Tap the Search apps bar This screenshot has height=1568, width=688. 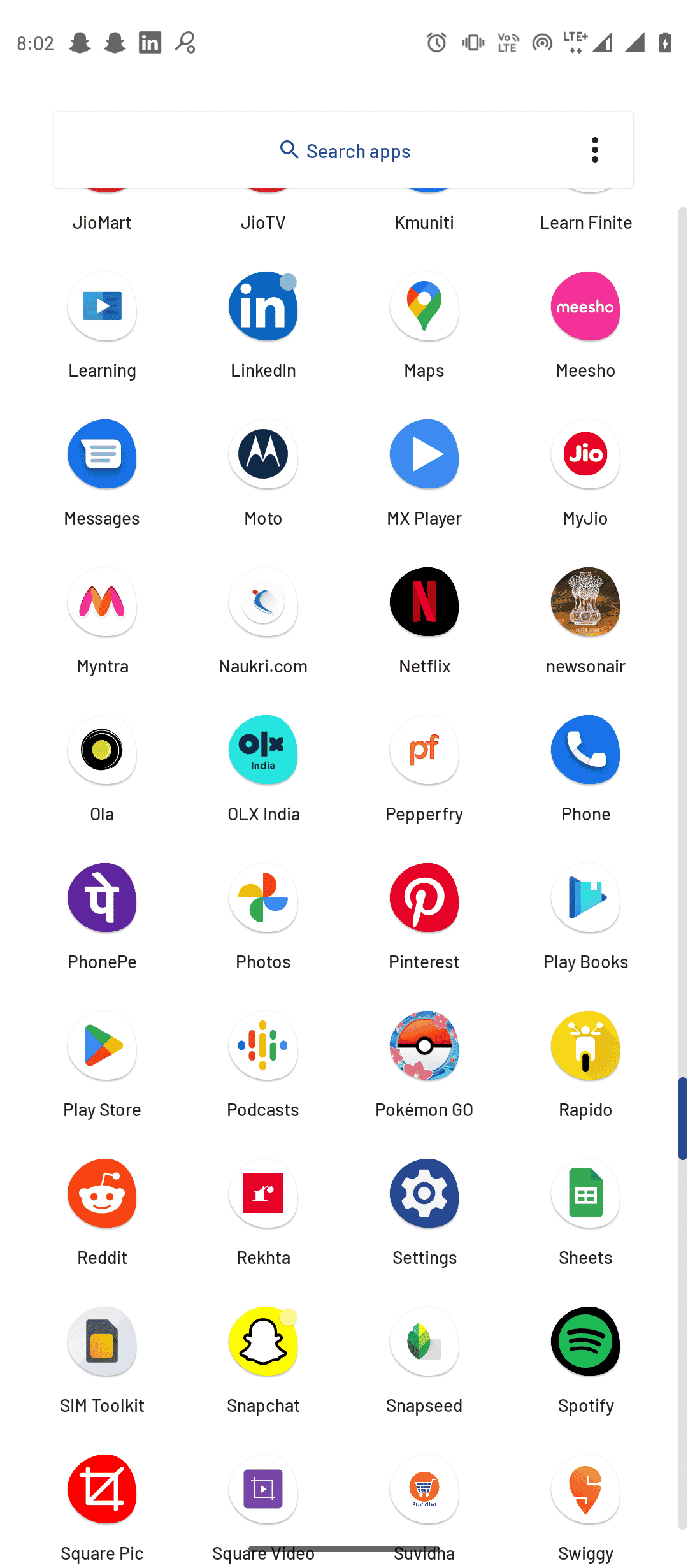coord(344,150)
